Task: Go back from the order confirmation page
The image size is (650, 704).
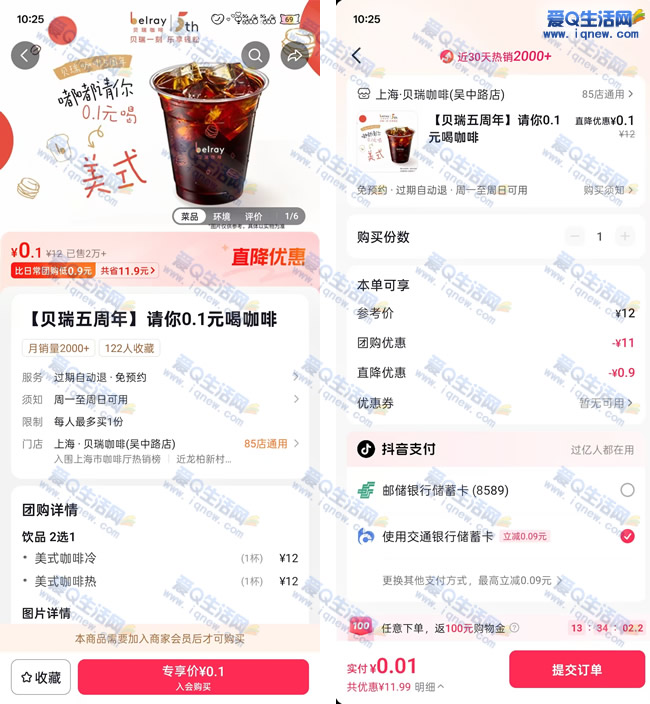Action: (357, 56)
